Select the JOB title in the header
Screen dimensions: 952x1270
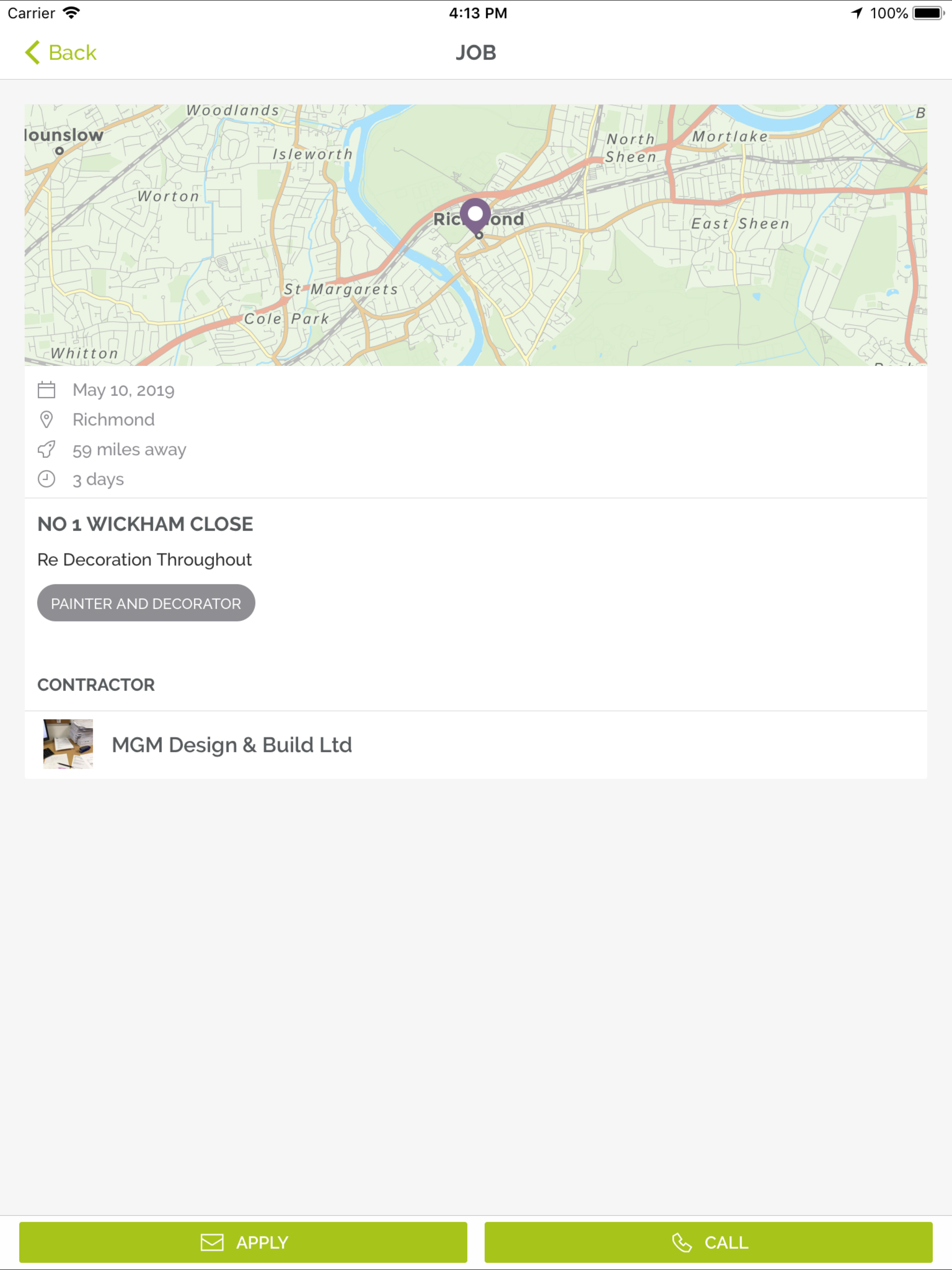point(476,52)
